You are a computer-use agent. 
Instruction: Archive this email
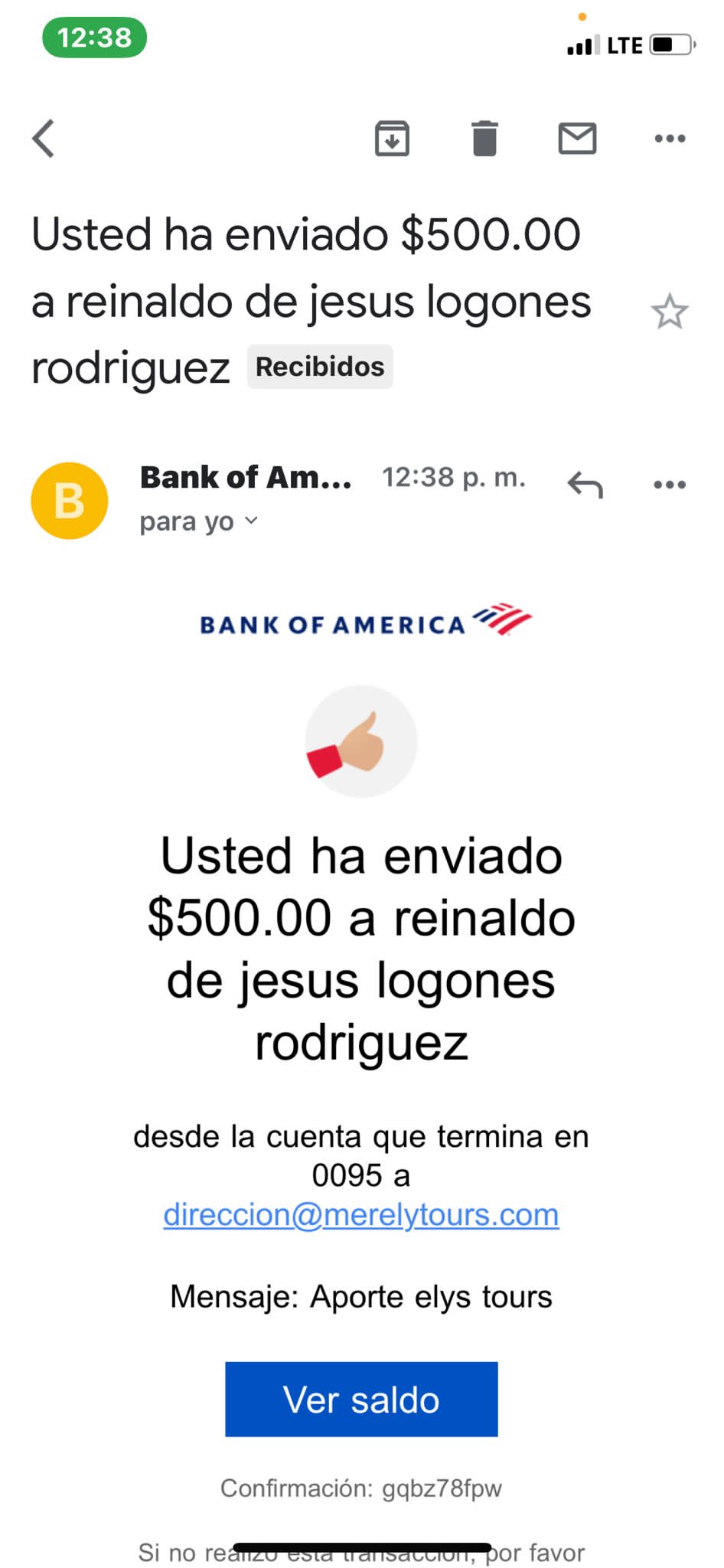click(392, 139)
